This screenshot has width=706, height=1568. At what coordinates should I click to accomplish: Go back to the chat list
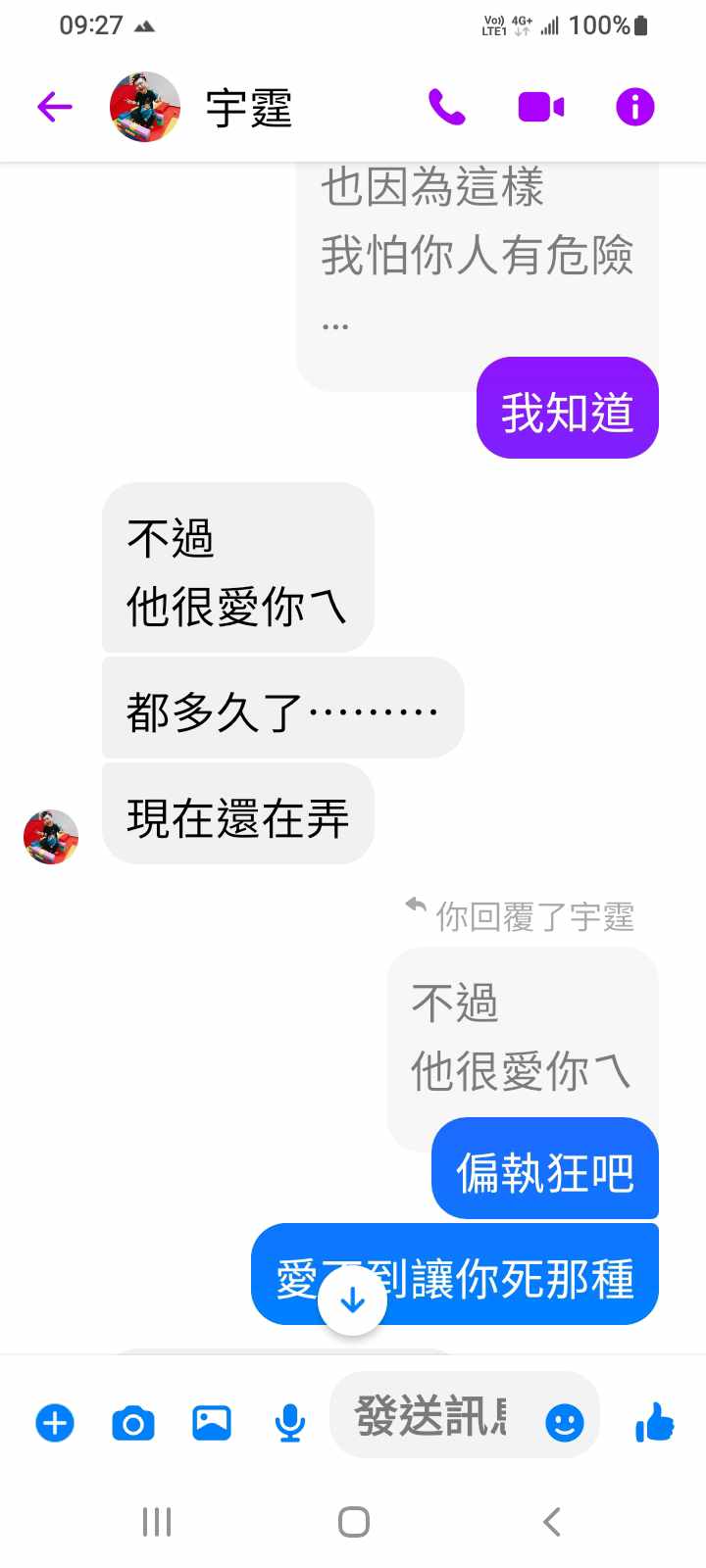pyautogui.click(x=55, y=107)
